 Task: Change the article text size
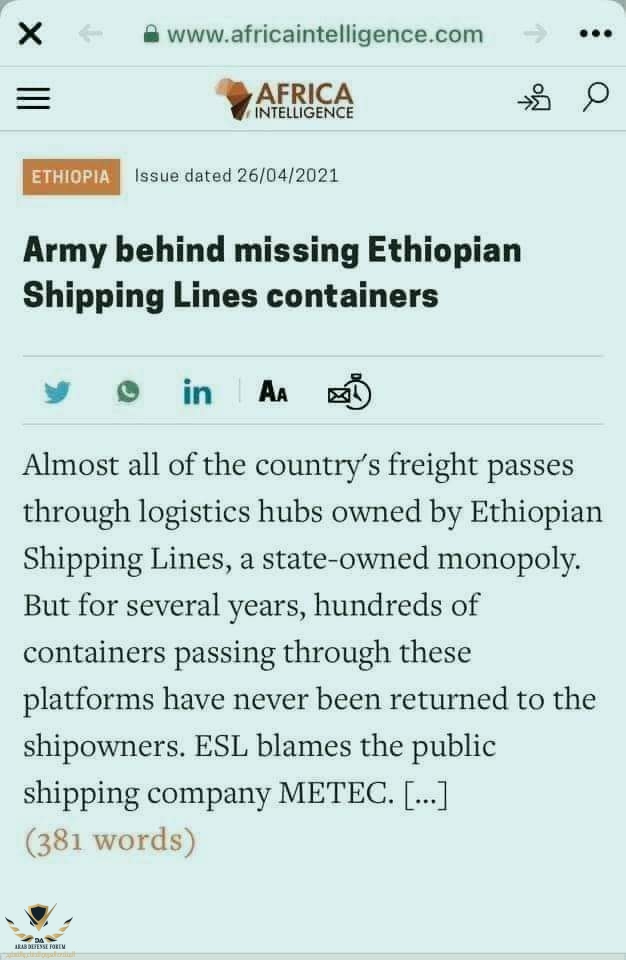pyautogui.click(x=273, y=392)
